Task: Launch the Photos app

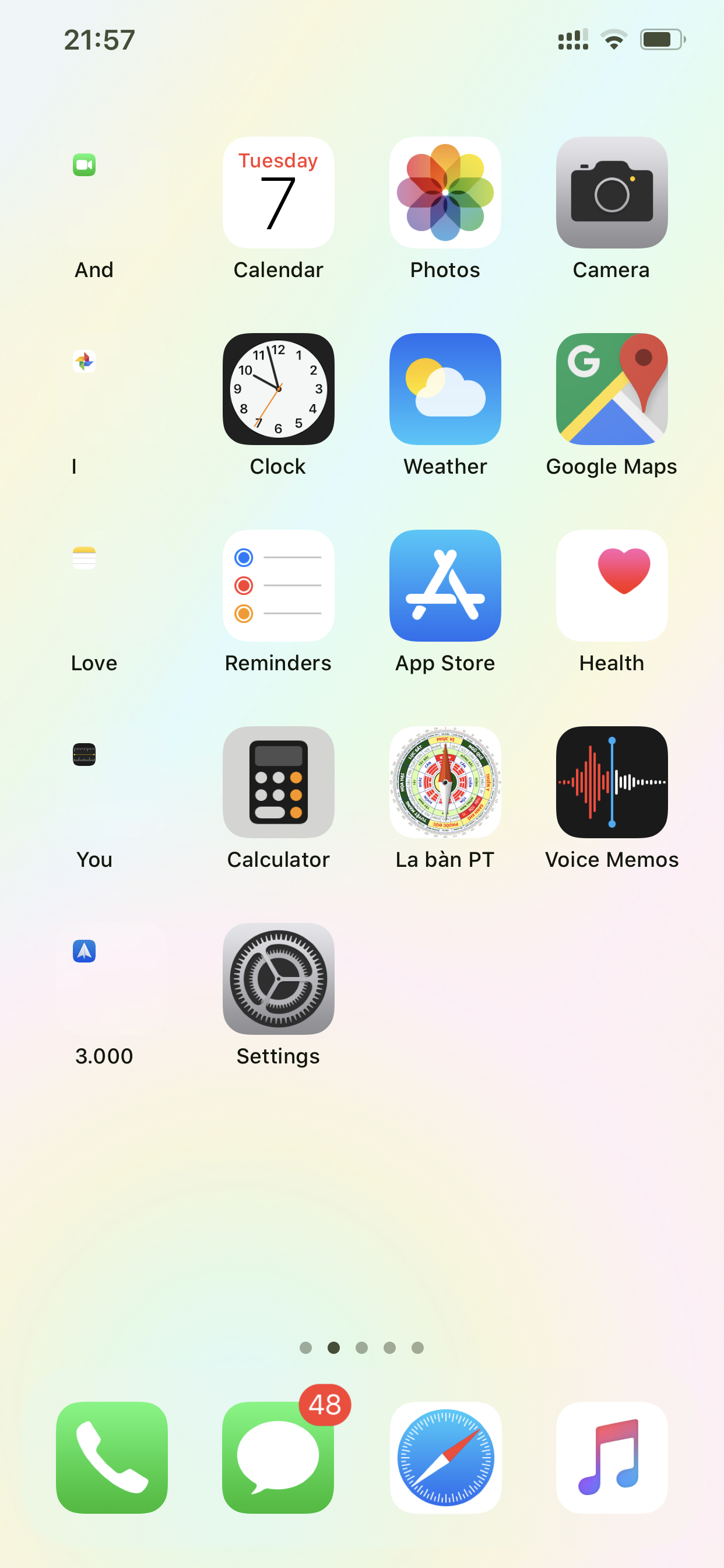Action: pos(445,192)
